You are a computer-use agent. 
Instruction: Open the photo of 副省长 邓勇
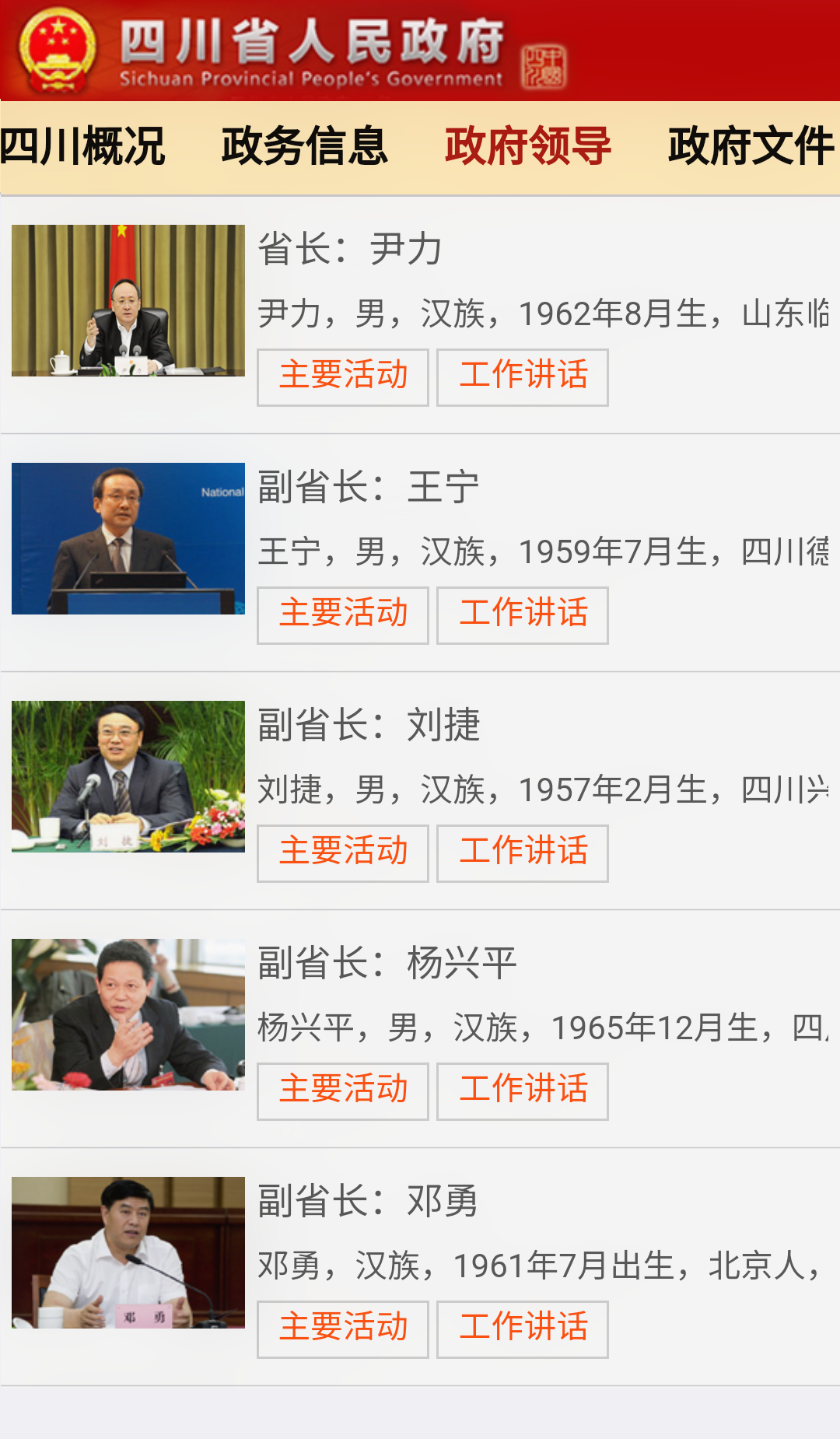(128, 1252)
